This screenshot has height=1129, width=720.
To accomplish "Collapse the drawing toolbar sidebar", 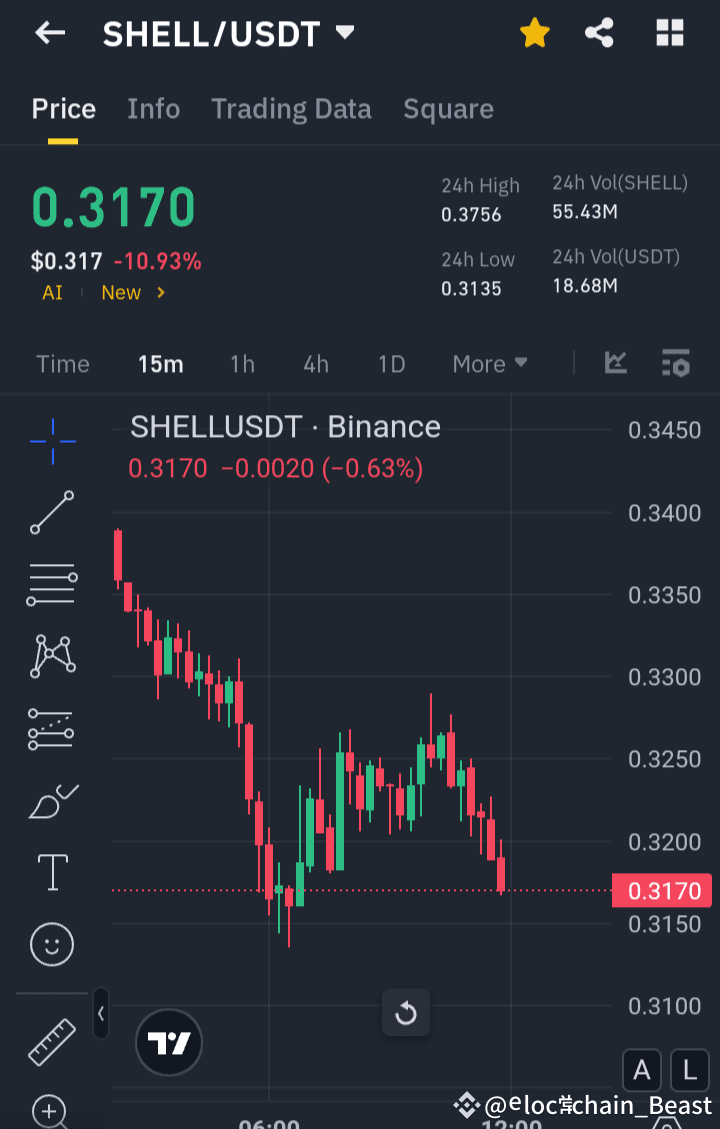I will tap(100, 1013).
